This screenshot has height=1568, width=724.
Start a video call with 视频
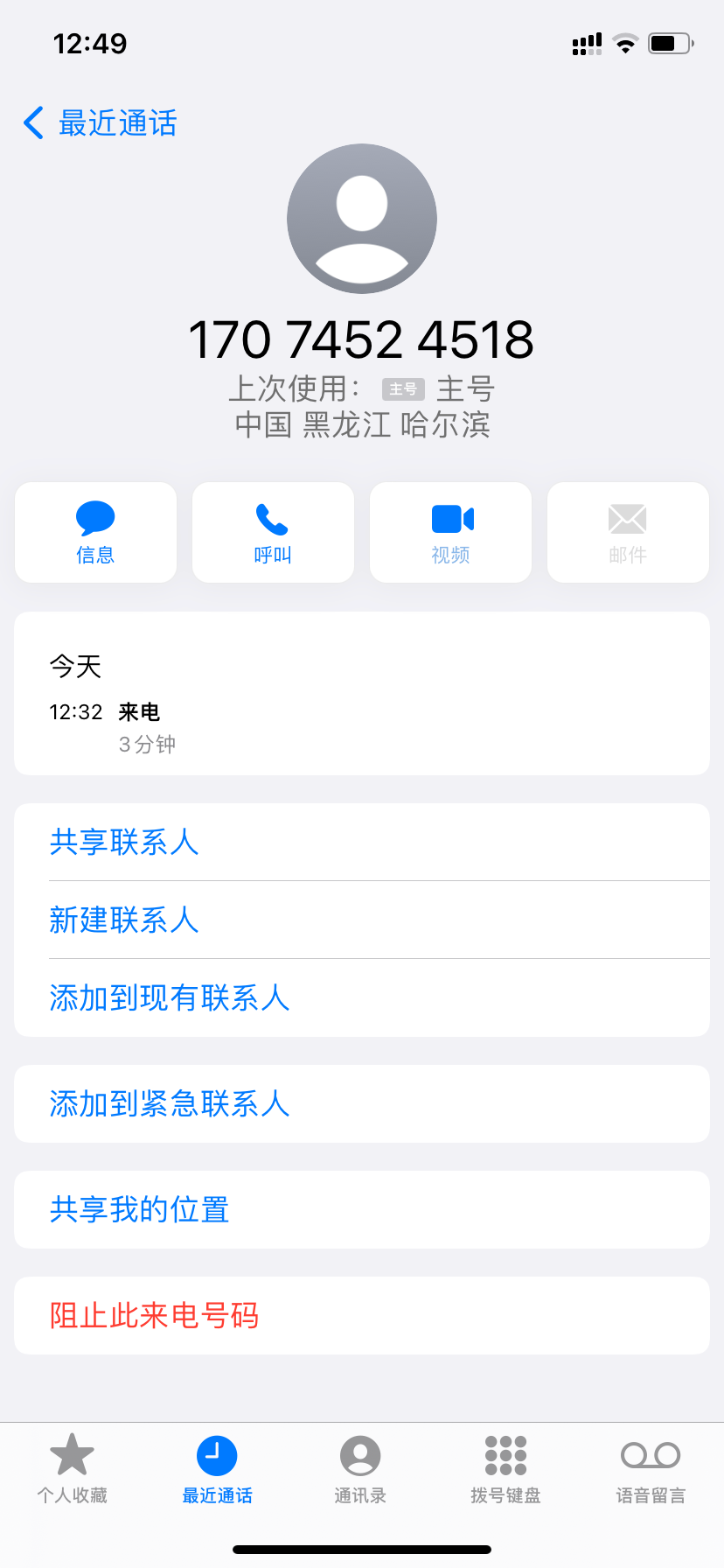(x=450, y=532)
